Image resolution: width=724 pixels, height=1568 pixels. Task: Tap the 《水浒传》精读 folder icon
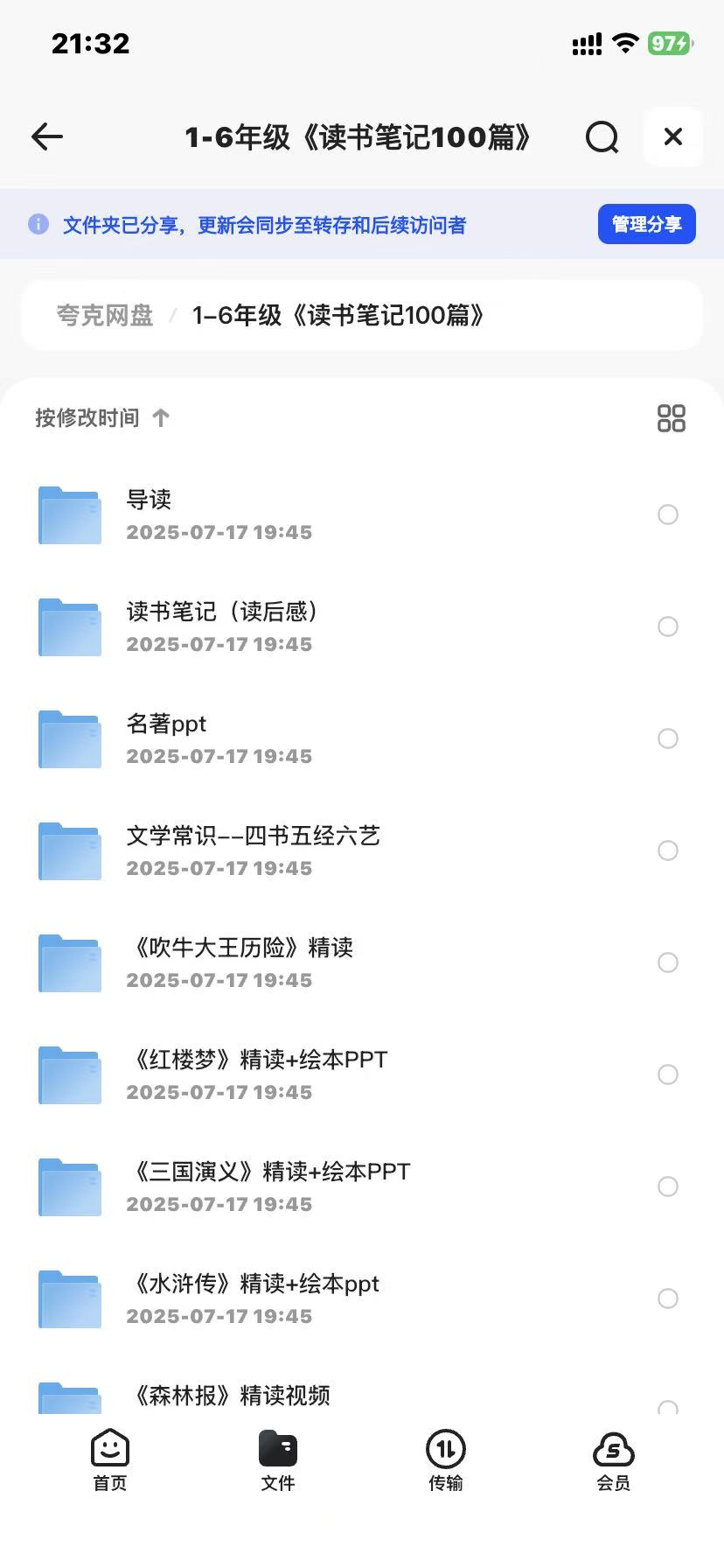point(69,1299)
